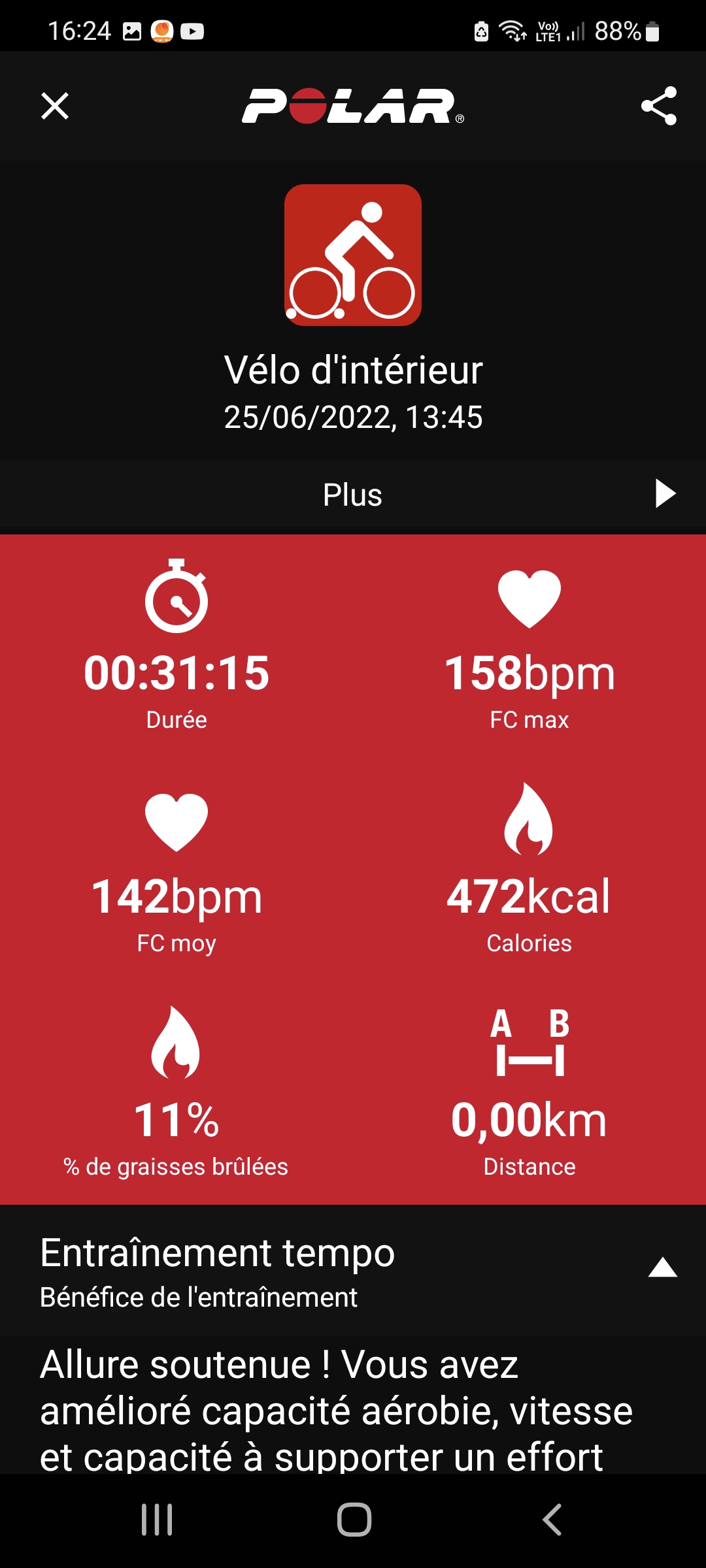
Task: Go back with the system back button
Action: tap(552, 1520)
